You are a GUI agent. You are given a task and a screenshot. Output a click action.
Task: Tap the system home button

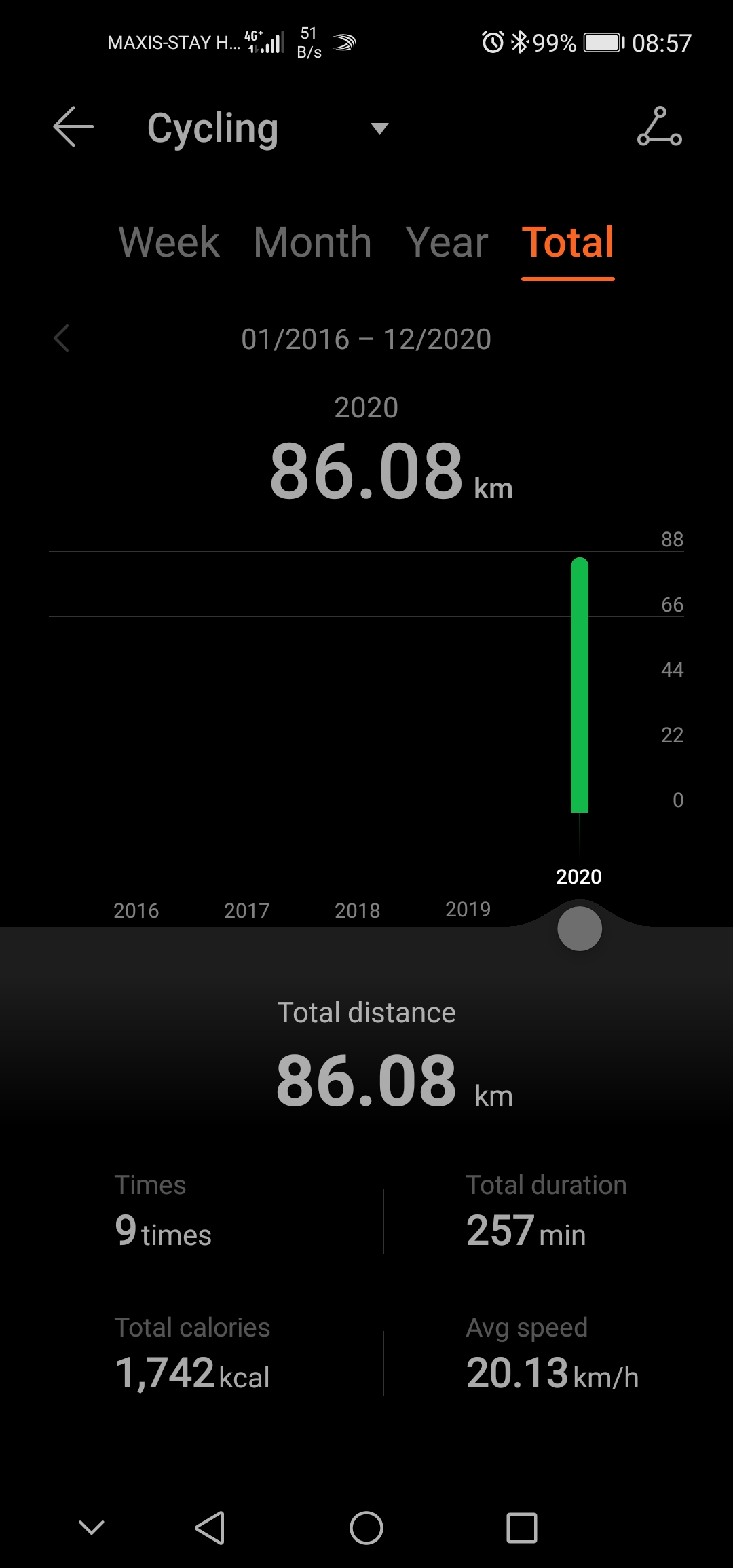pyautogui.click(x=366, y=1528)
